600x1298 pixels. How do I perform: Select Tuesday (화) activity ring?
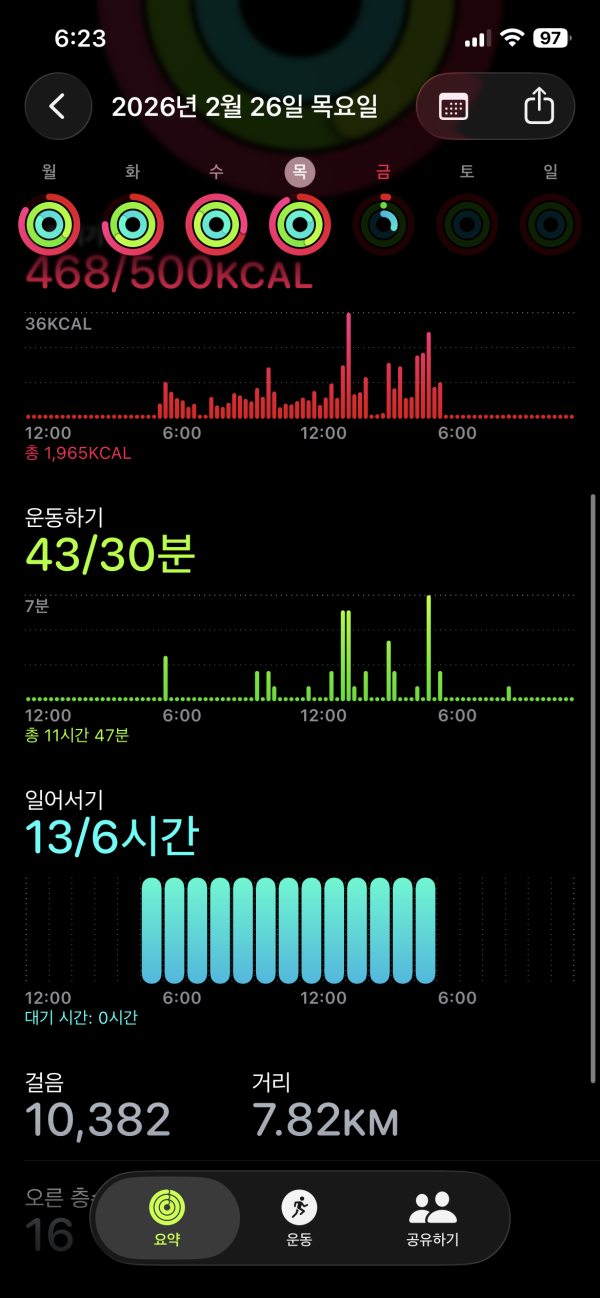132,224
